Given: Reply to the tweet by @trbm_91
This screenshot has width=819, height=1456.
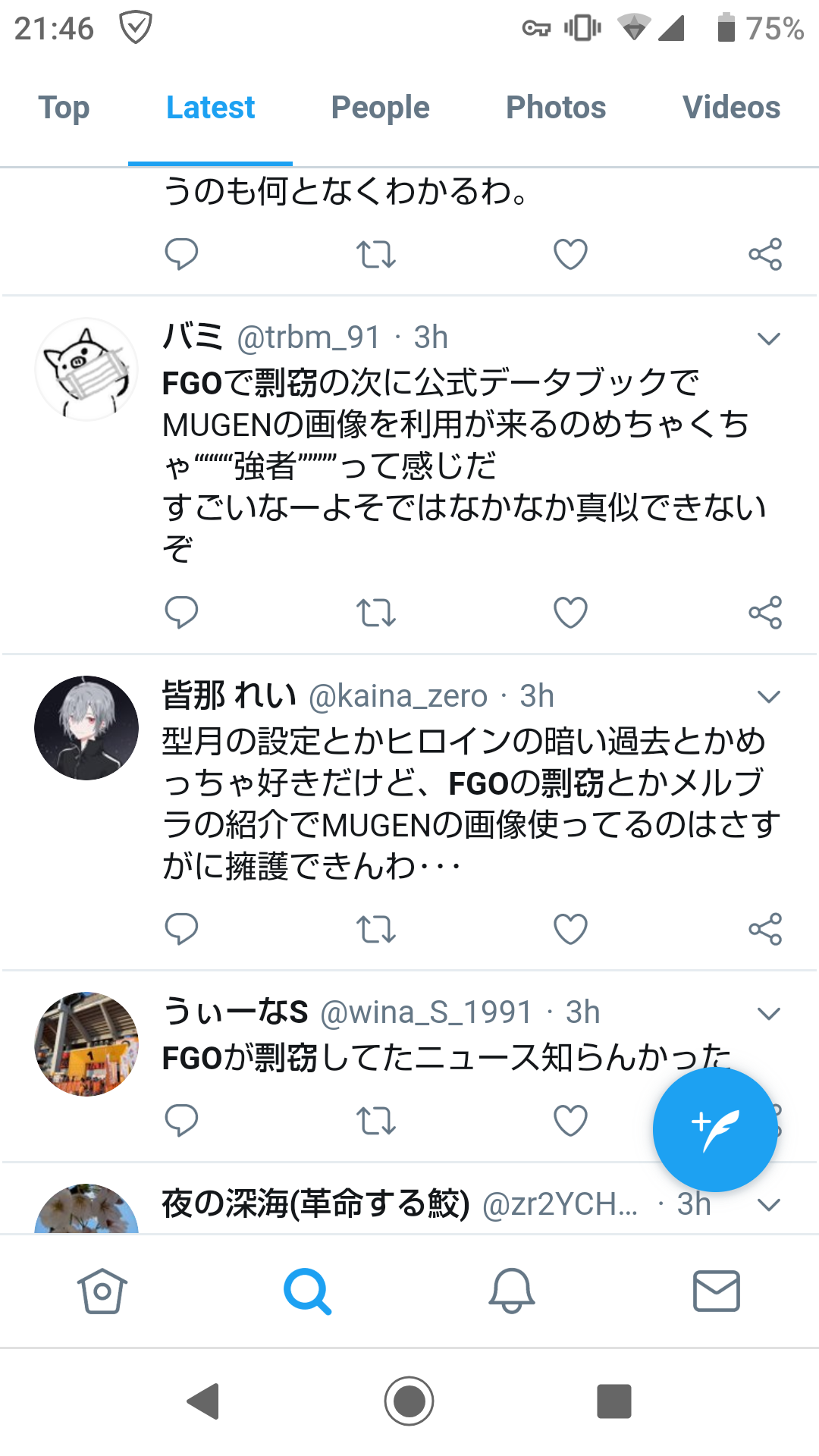Looking at the screenshot, I should (x=181, y=613).
